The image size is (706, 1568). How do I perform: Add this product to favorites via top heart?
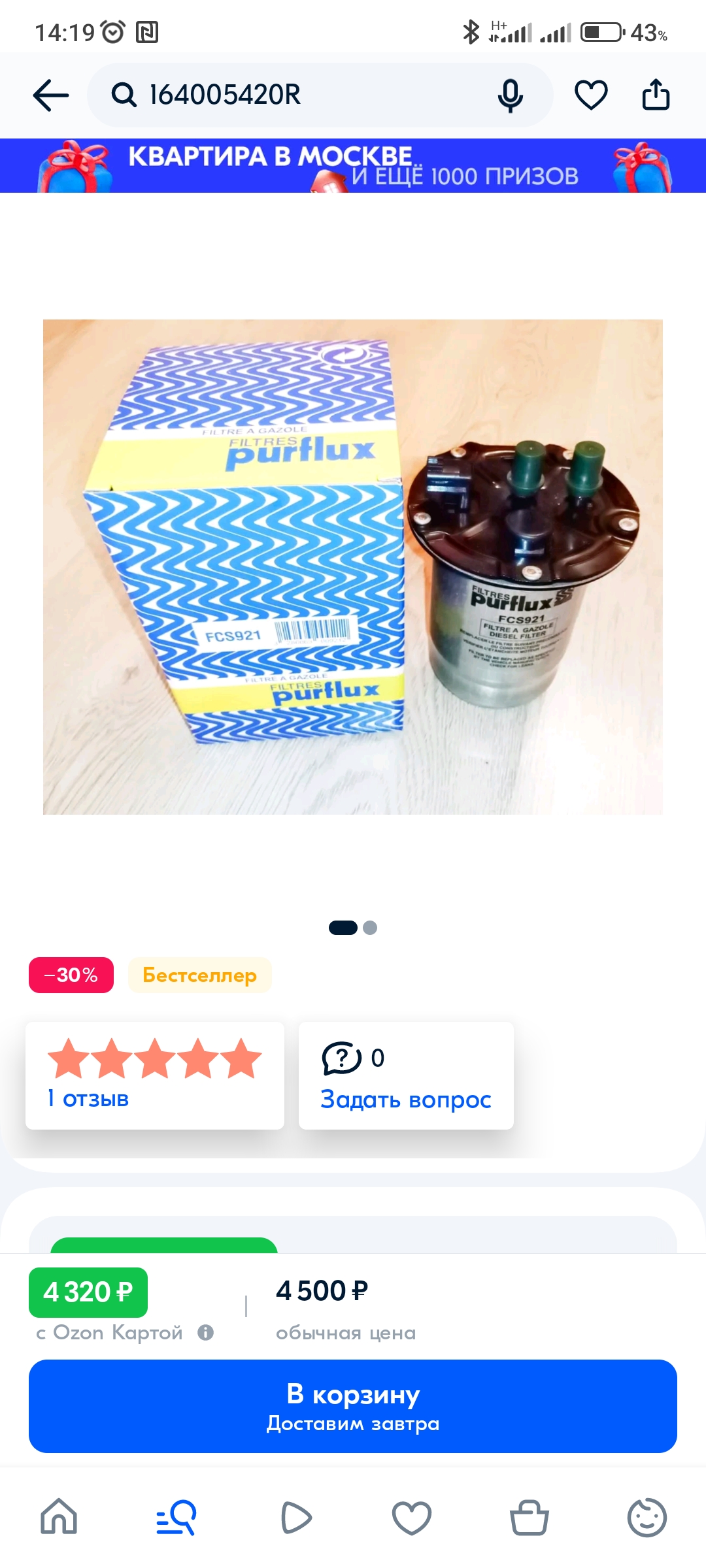coord(591,95)
